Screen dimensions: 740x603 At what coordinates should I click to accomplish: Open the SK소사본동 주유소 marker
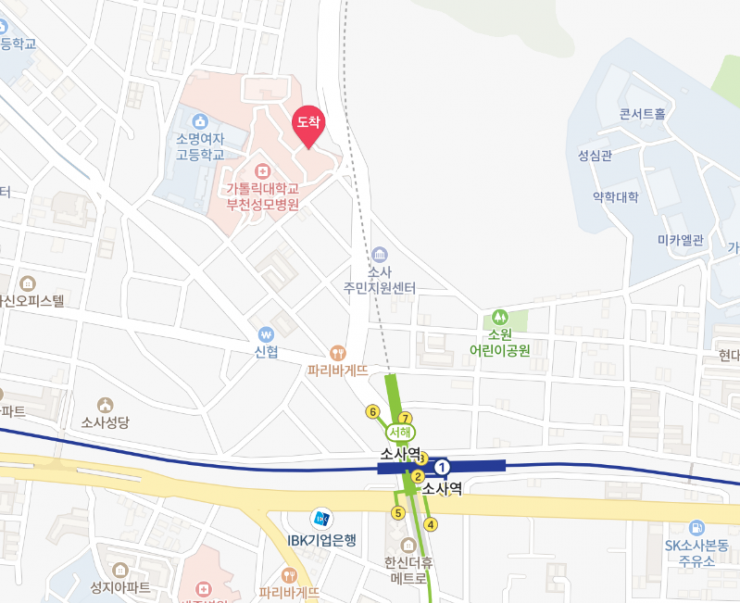(x=697, y=528)
